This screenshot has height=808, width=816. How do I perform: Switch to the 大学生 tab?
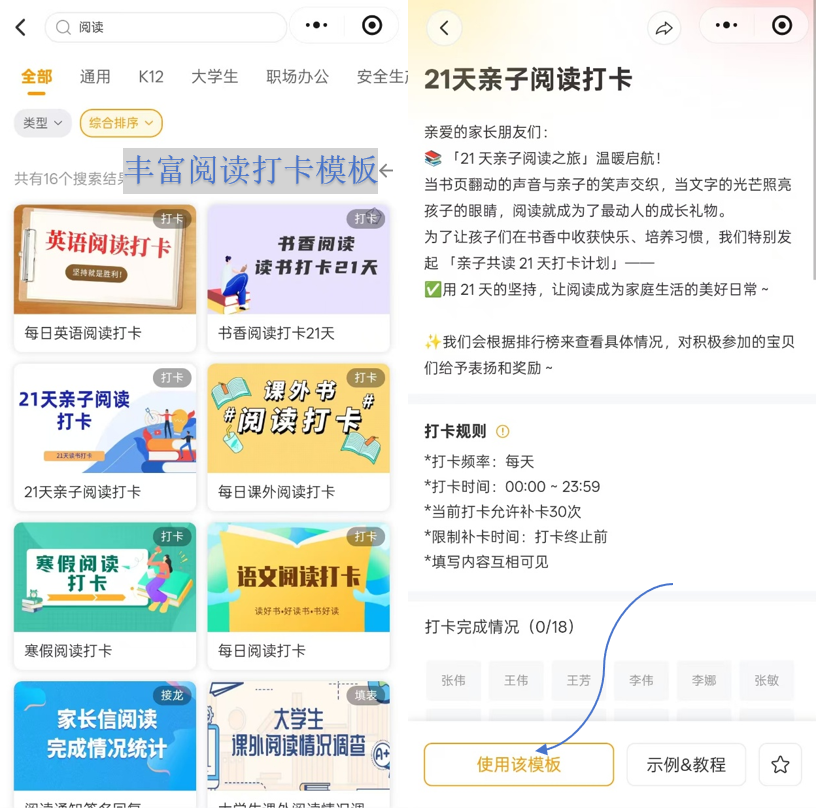(214, 77)
